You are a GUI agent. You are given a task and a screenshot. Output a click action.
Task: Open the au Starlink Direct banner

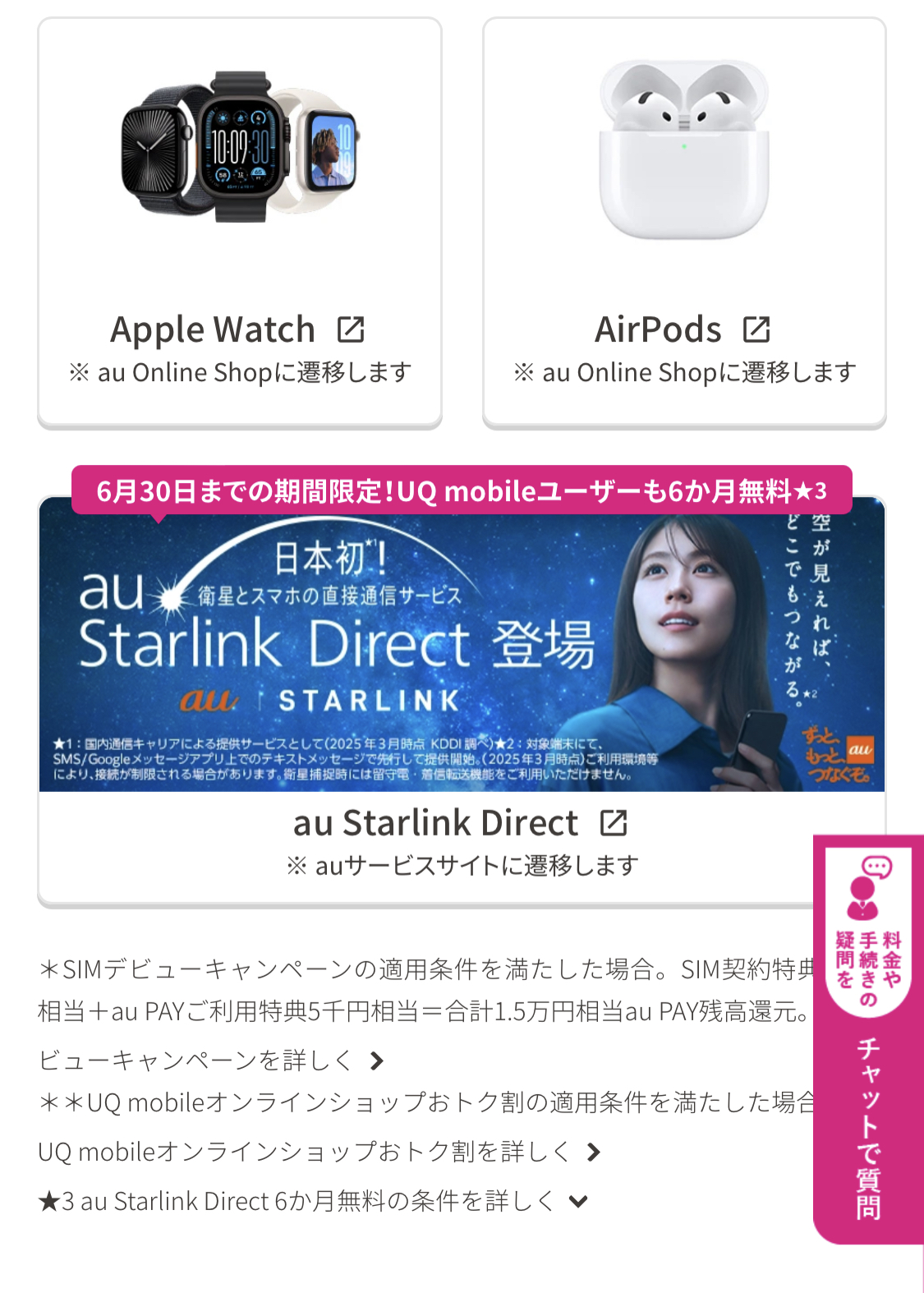(x=461, y=657)
